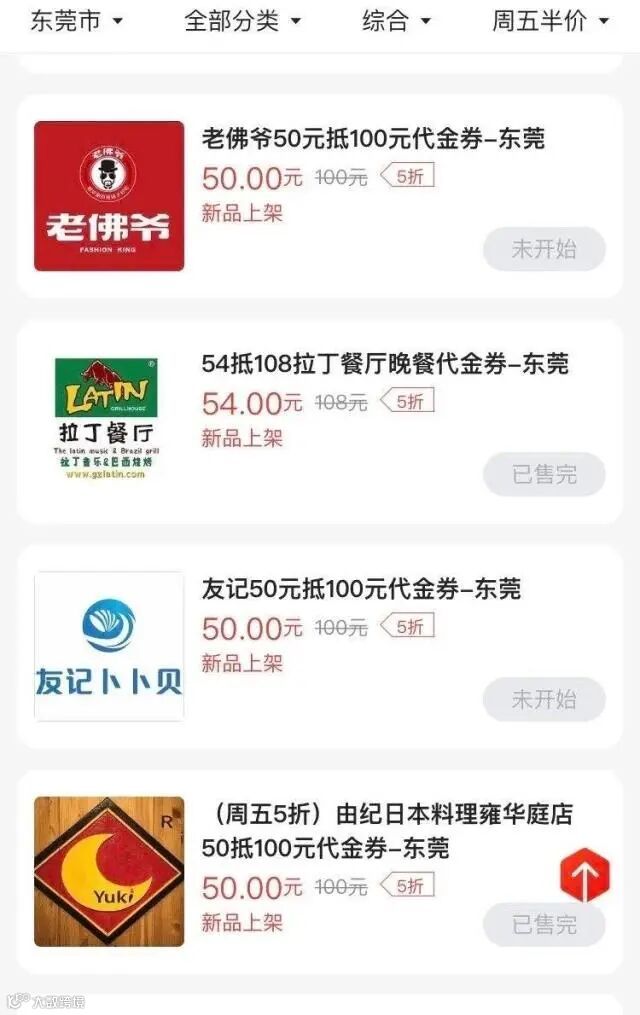Screen dimensions: 640x1015
Task: Tap 已售完 button on 由纪日本料理 voucher
Action: click(x=544, y=925)
